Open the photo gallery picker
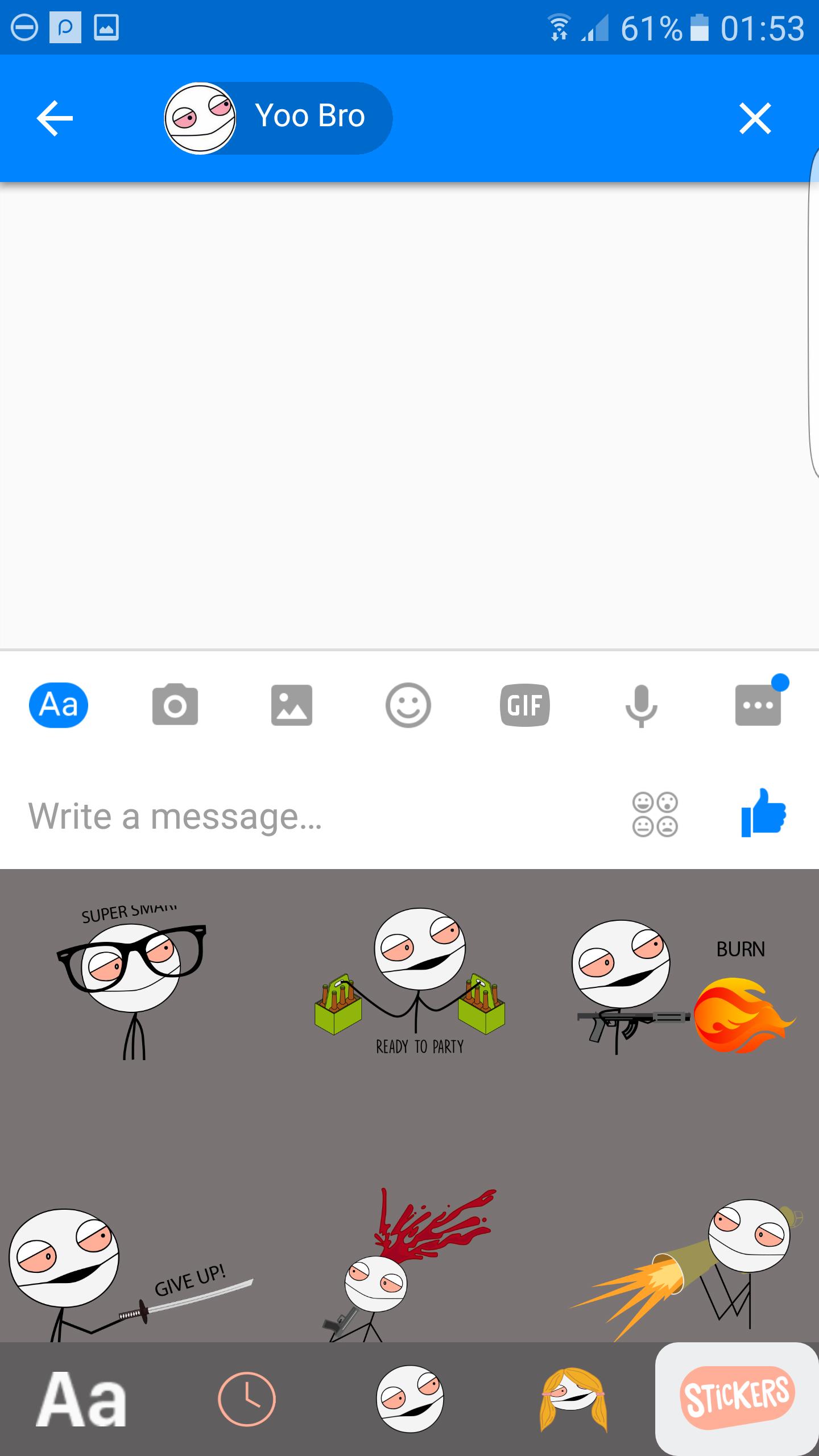Image resolution: width=819 pixels, height=1456 pixels. [x=292, y=705]
